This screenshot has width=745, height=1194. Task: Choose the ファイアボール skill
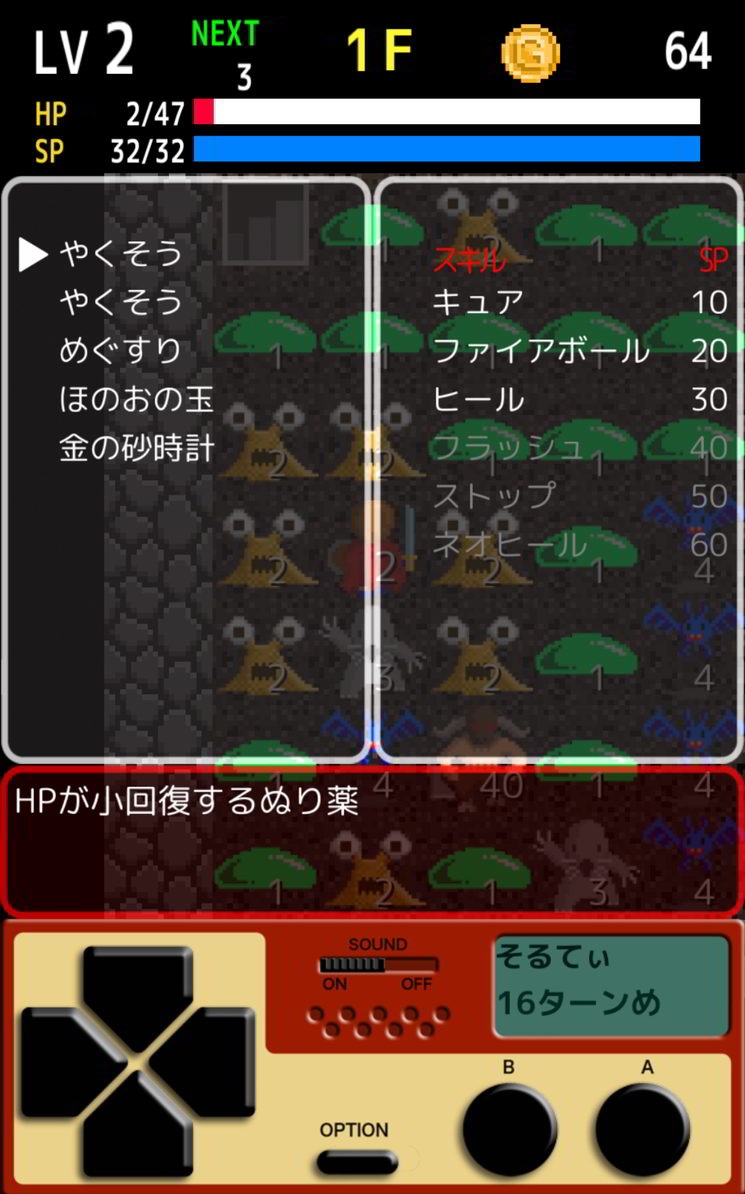[x=541, y=351]
